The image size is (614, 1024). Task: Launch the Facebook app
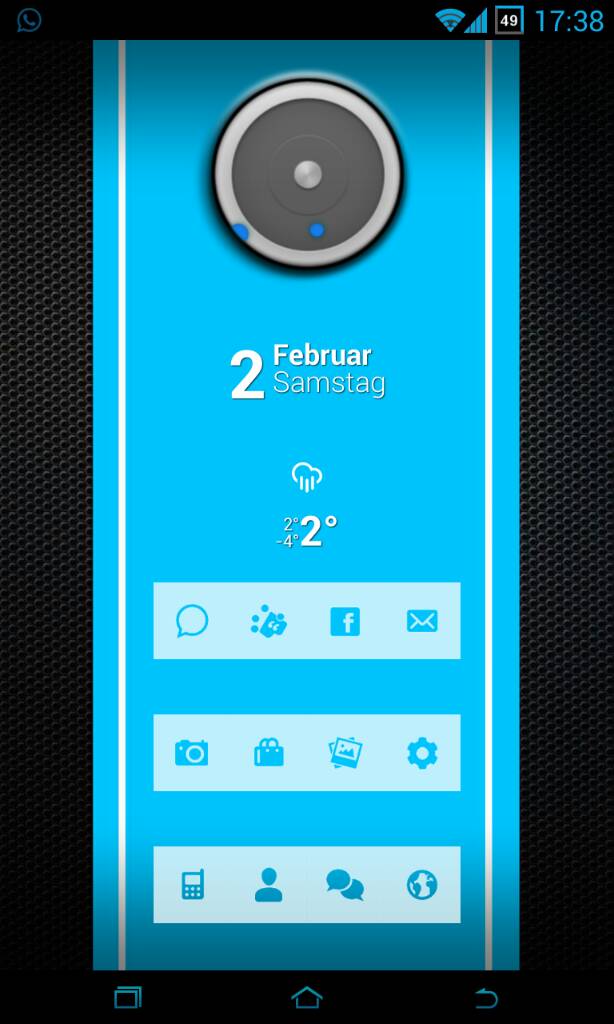pos(345,621)
